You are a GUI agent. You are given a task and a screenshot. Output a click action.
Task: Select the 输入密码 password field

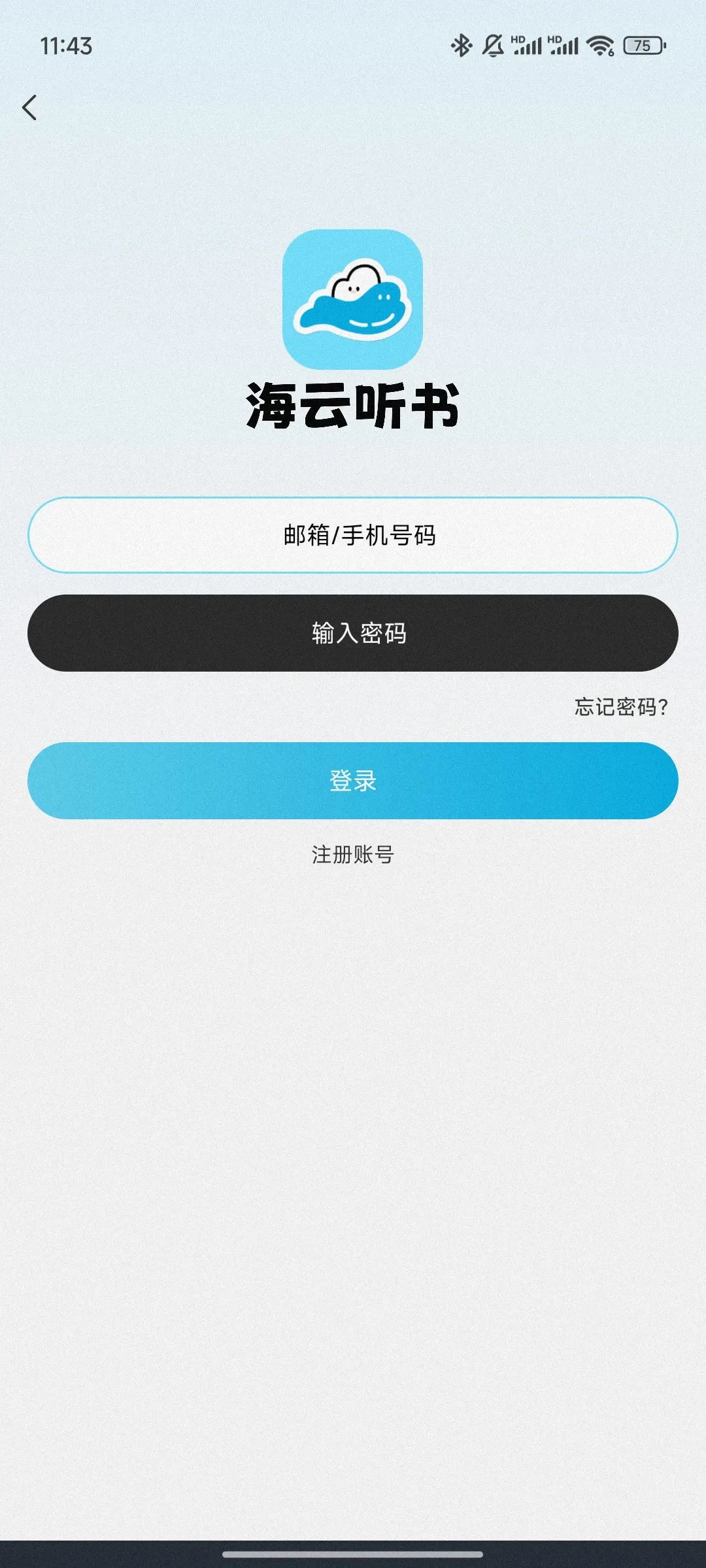click(353, 633)
